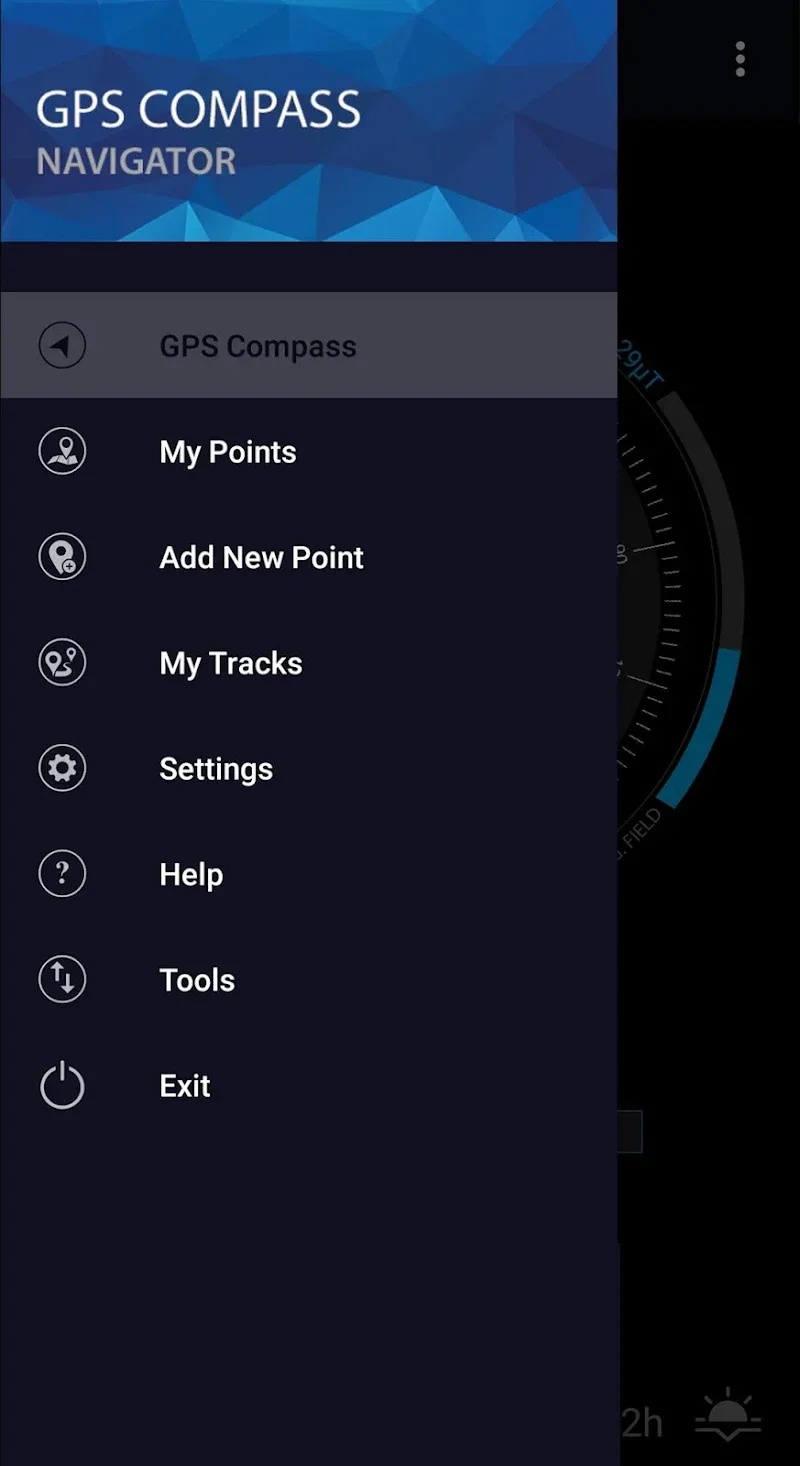Select GPS Compass in the drawer
This screenshot has height=1466, width=800.
(257, 346)
